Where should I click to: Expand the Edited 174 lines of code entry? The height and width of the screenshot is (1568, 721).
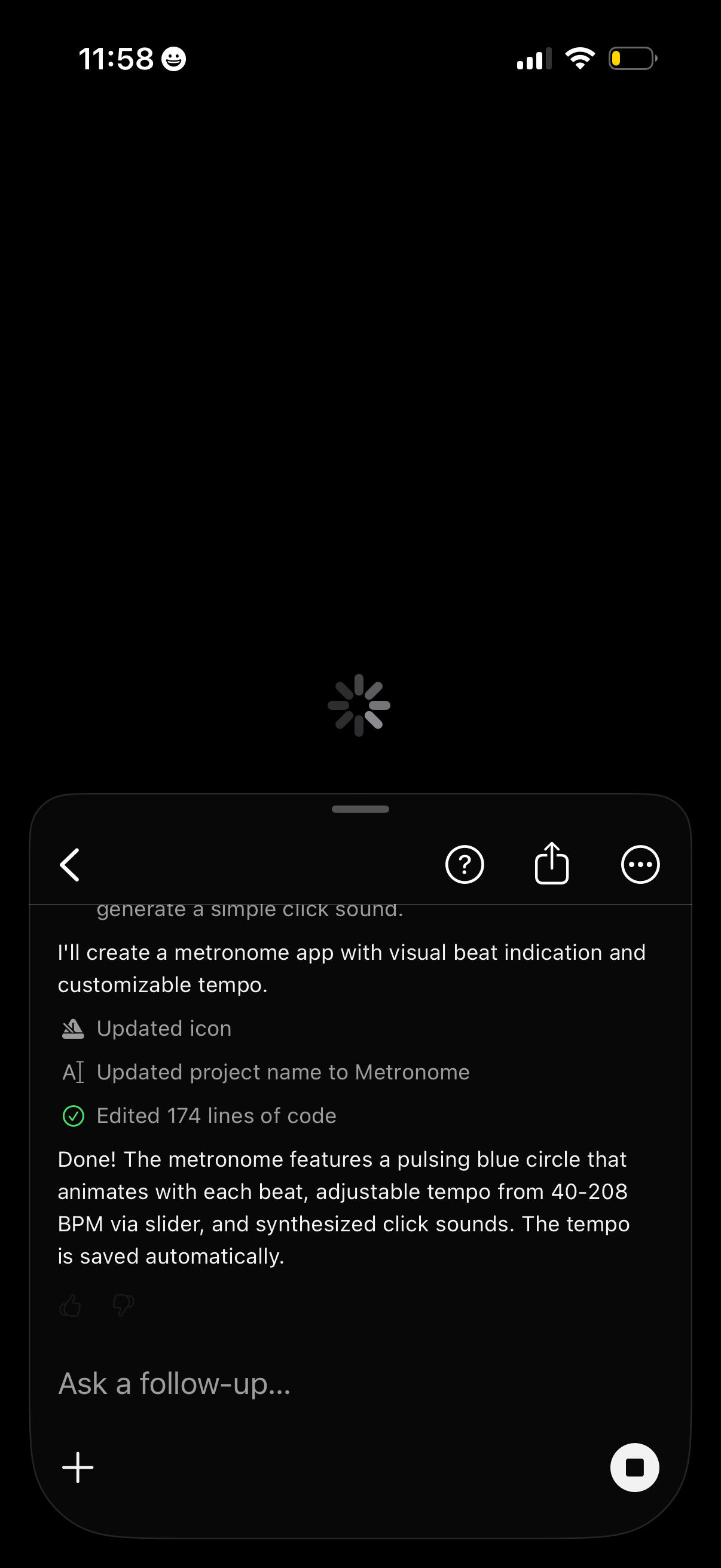[215, 1116]
